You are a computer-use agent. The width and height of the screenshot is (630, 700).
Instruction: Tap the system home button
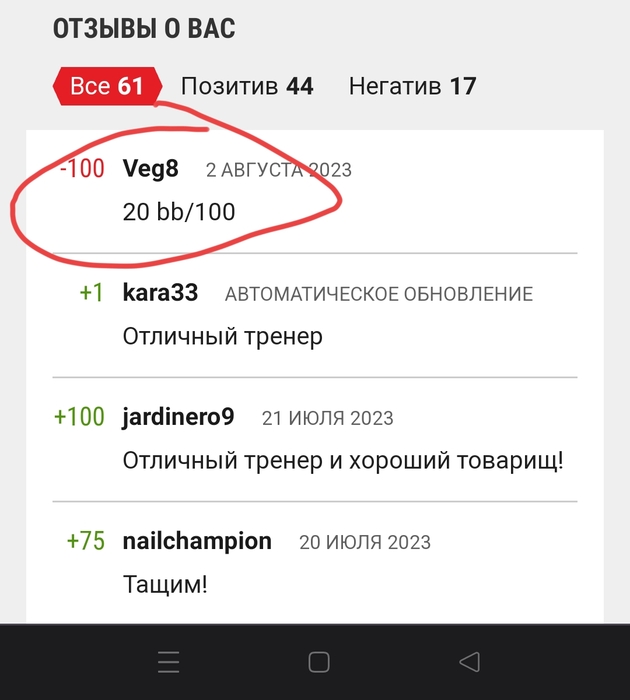pyautogui.click(x=319, y=662)
